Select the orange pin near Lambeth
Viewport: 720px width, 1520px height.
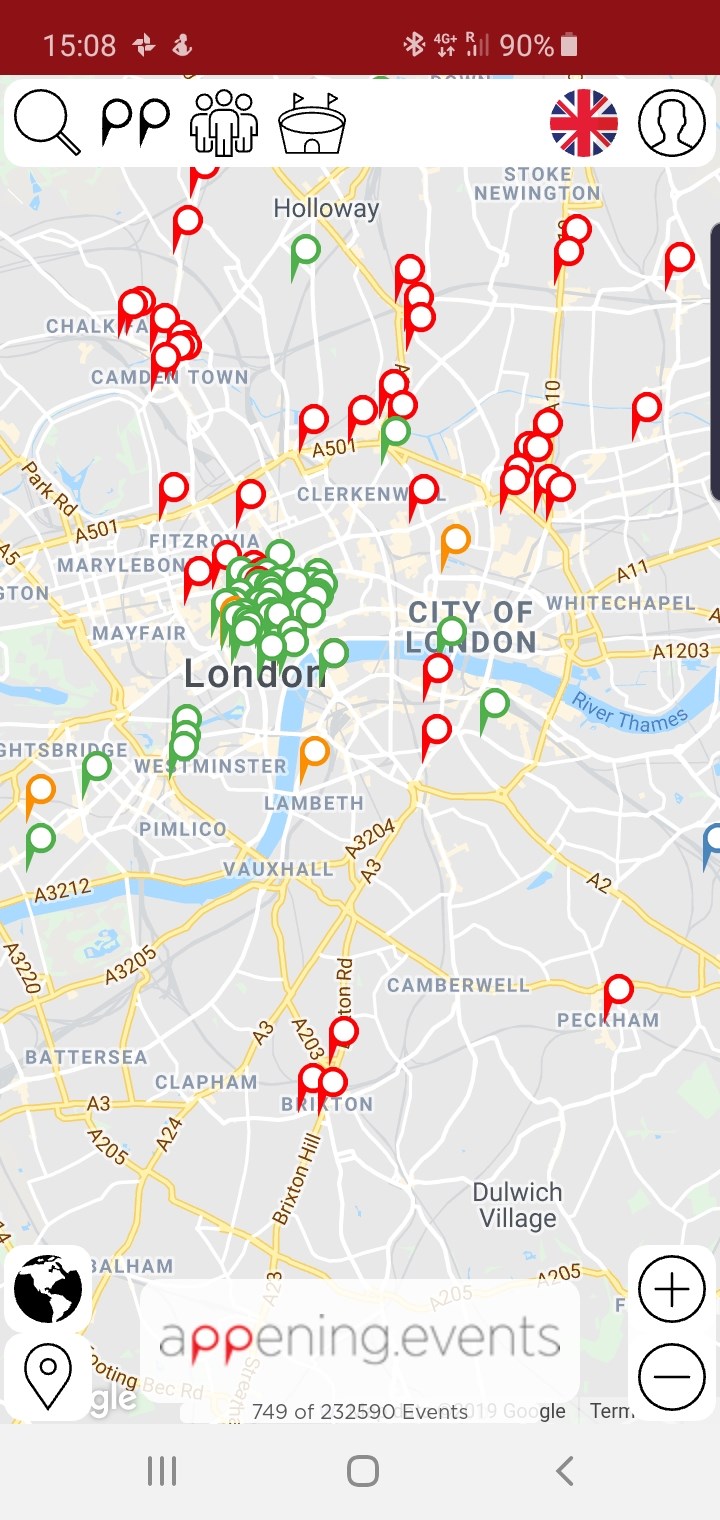[x=314, y=754]
